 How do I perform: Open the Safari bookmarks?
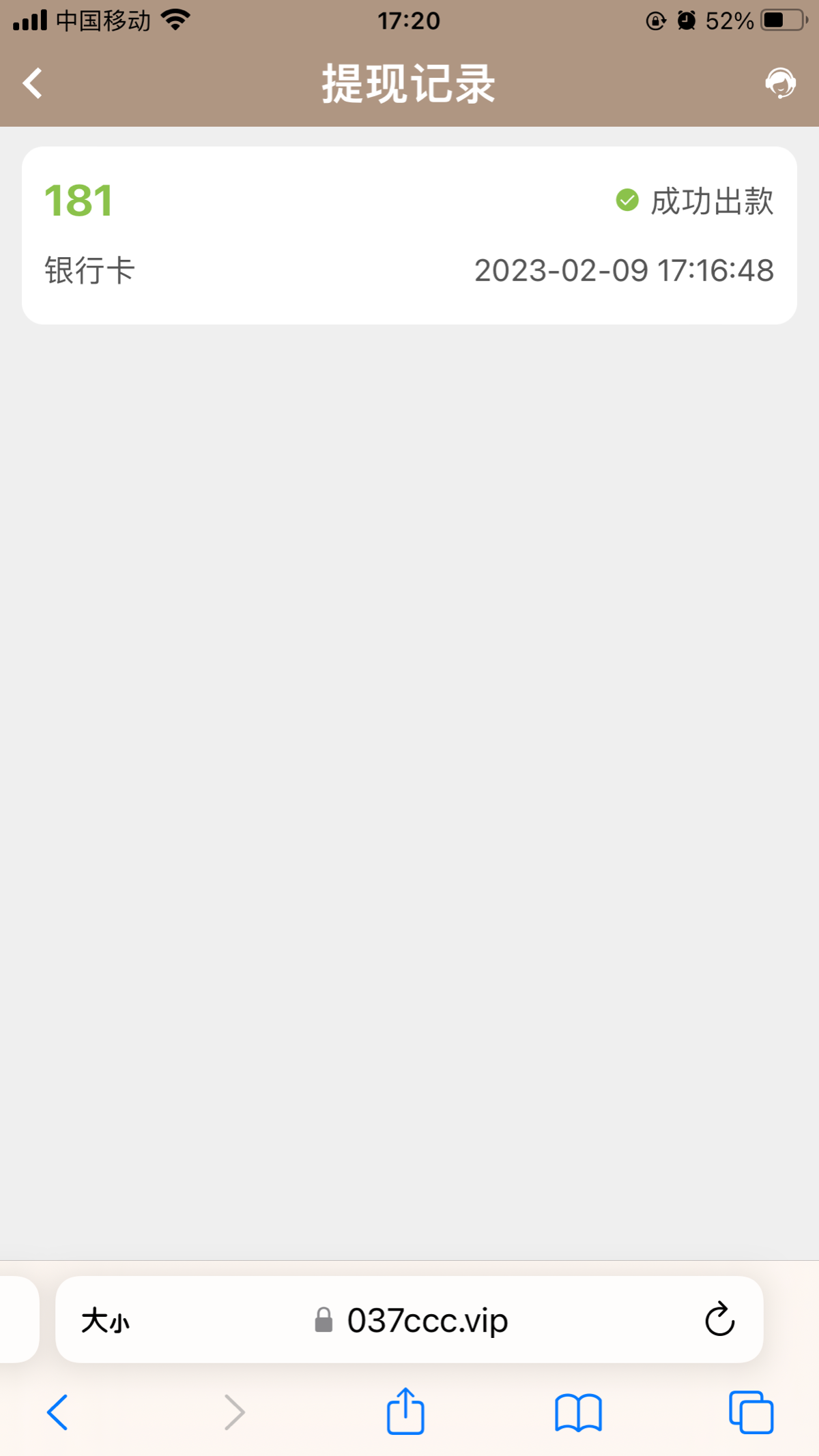578,1412
